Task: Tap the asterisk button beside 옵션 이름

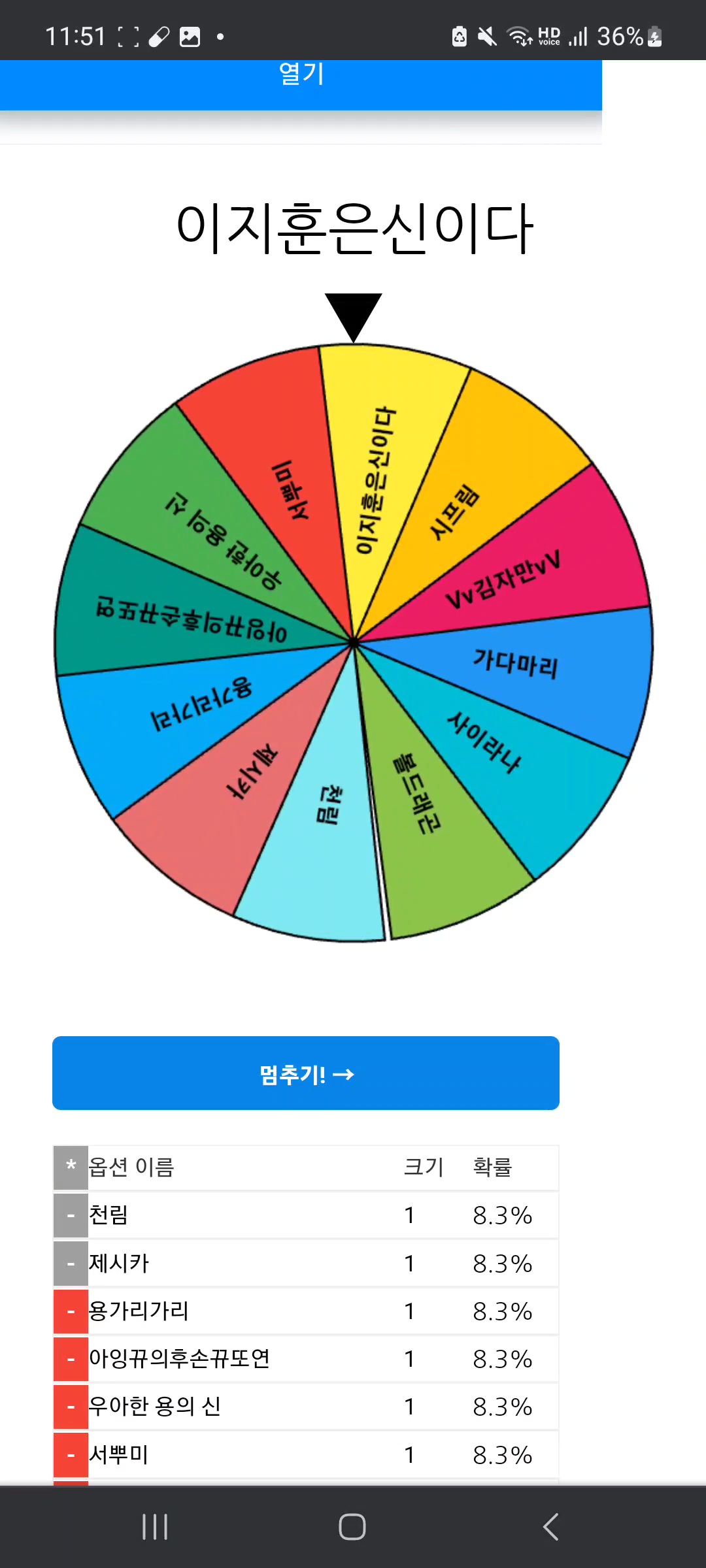Action: [x=71, y=1168]
